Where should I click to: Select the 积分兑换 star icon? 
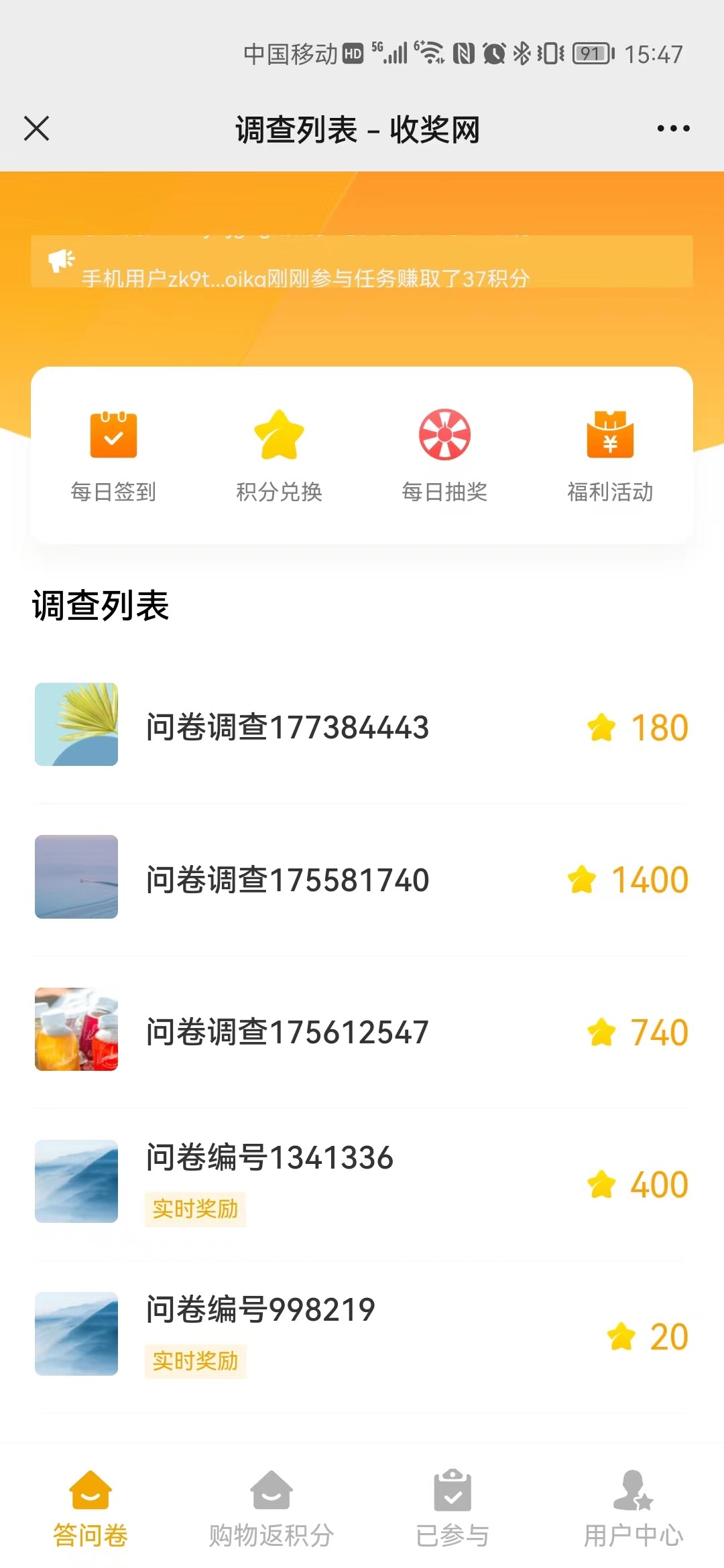(280, 436)
